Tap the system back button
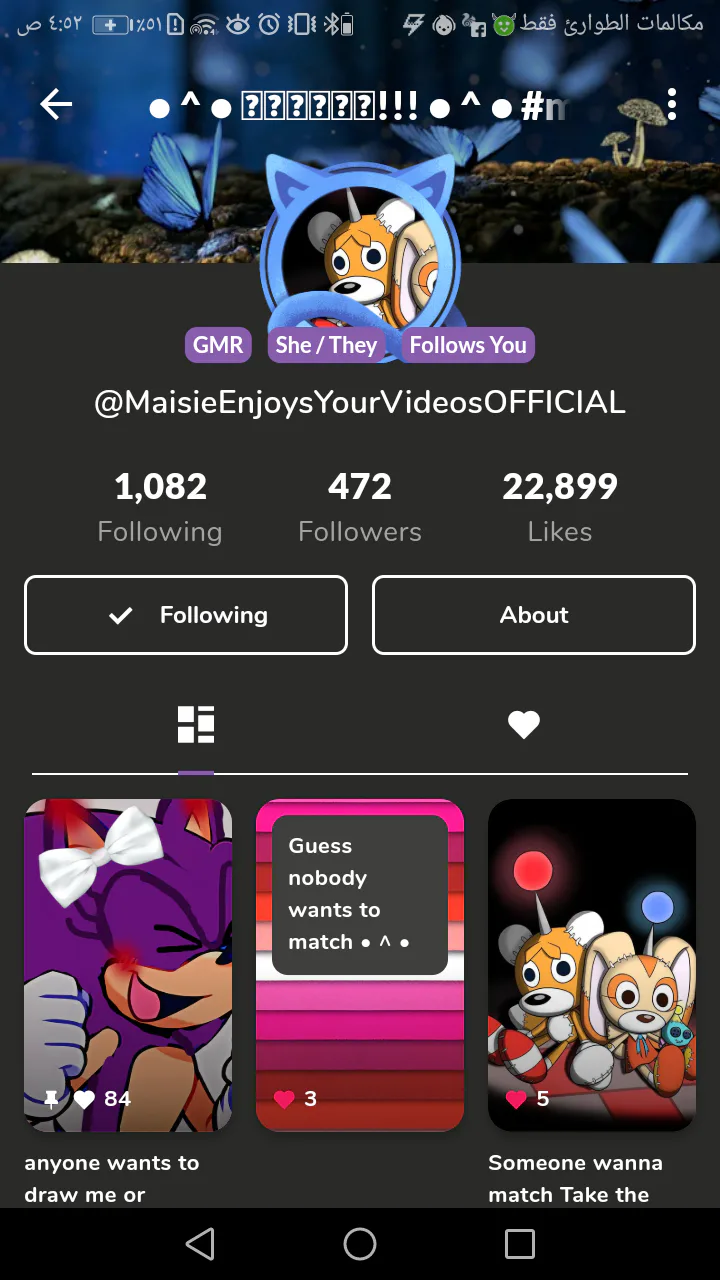This screenshot has width=720, height=1280. (x=200, y=1244)
